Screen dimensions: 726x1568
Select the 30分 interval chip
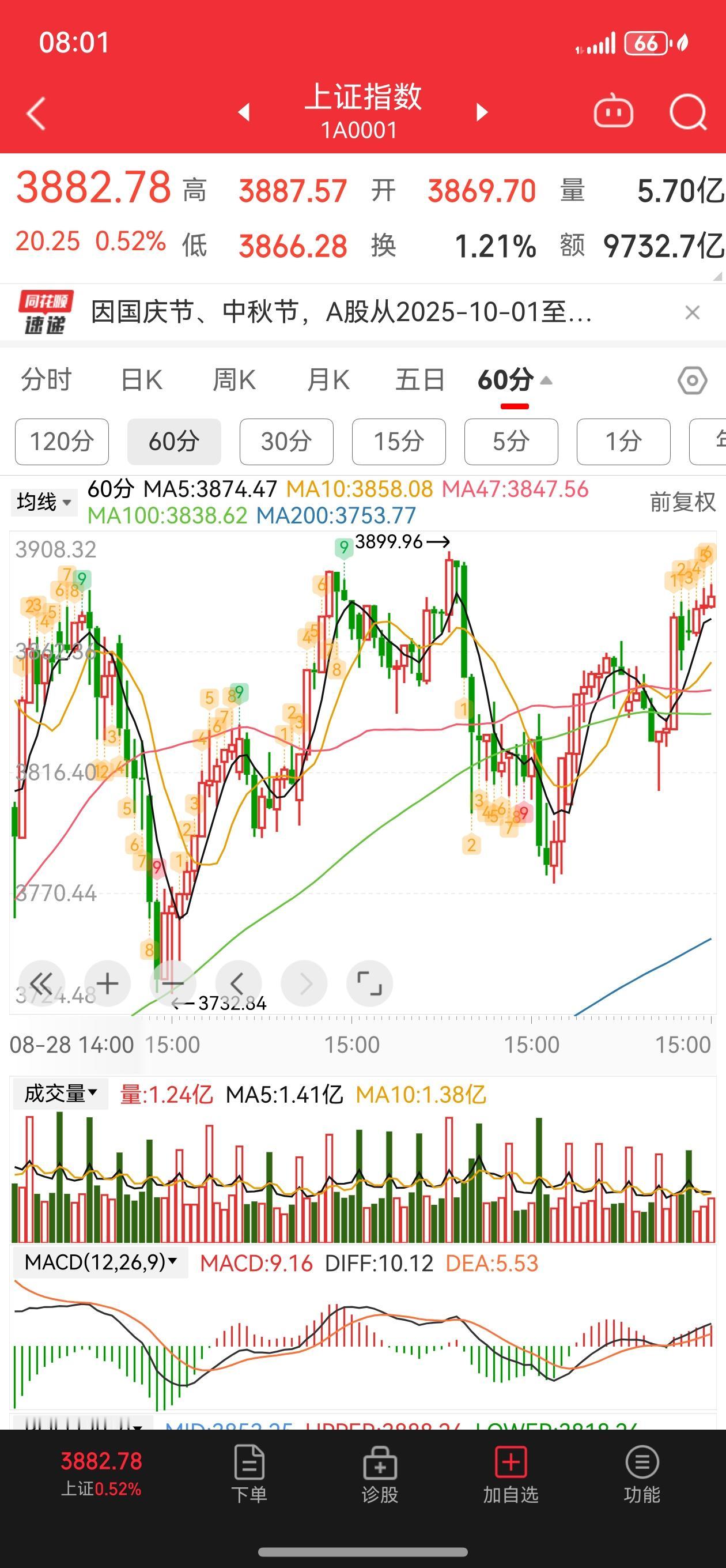(286, 442)
